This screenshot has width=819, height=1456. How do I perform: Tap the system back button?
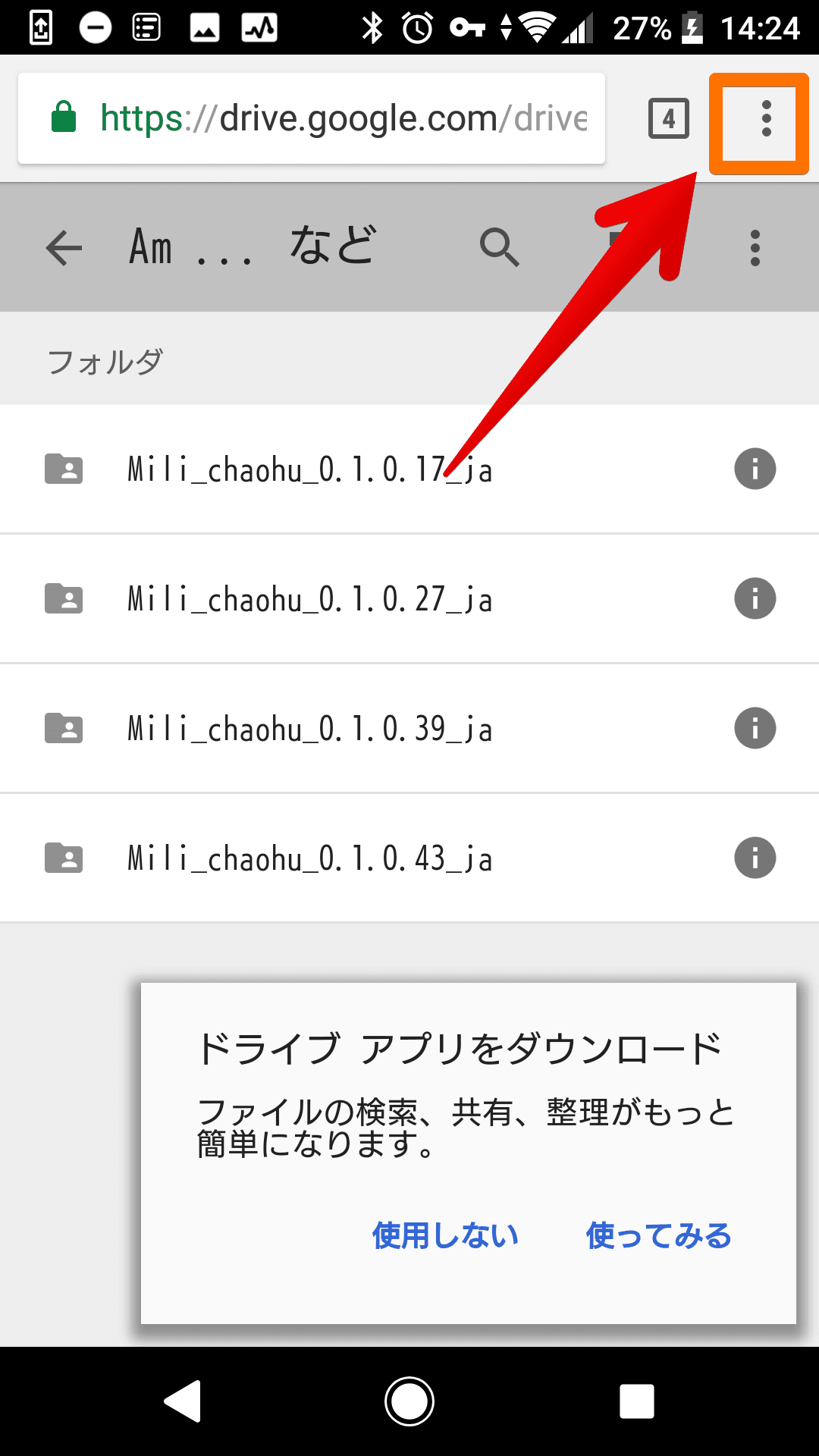183,1401
